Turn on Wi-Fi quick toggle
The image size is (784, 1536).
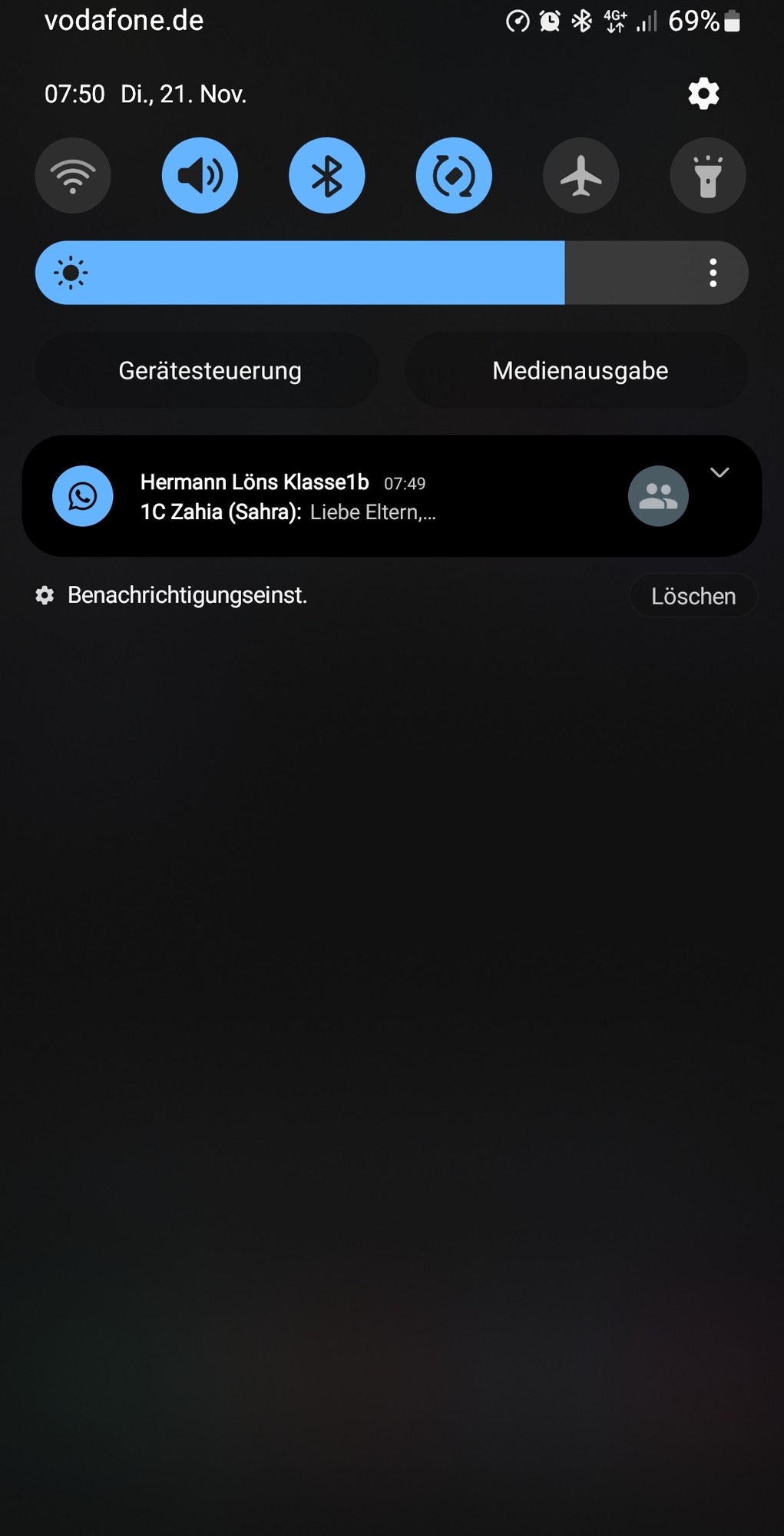coord(73,176)
